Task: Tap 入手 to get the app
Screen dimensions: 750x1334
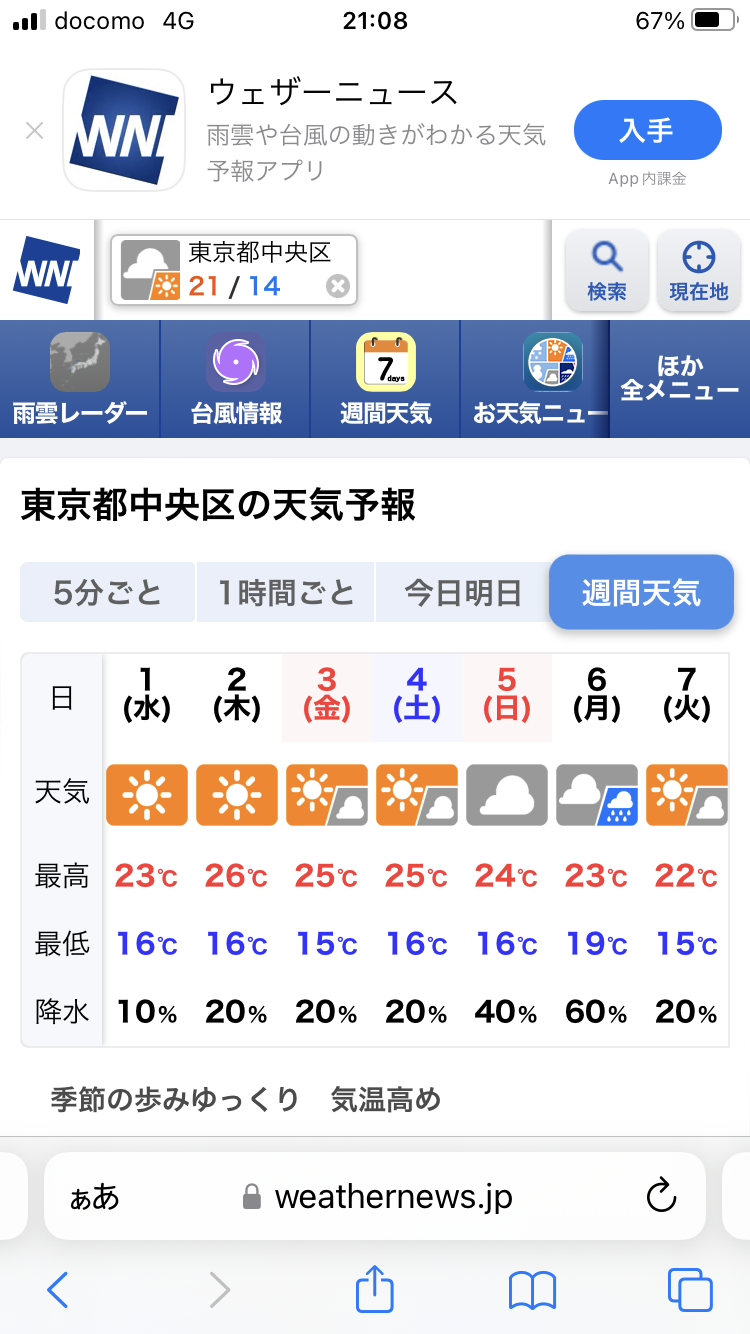Action: pos(647,131)
